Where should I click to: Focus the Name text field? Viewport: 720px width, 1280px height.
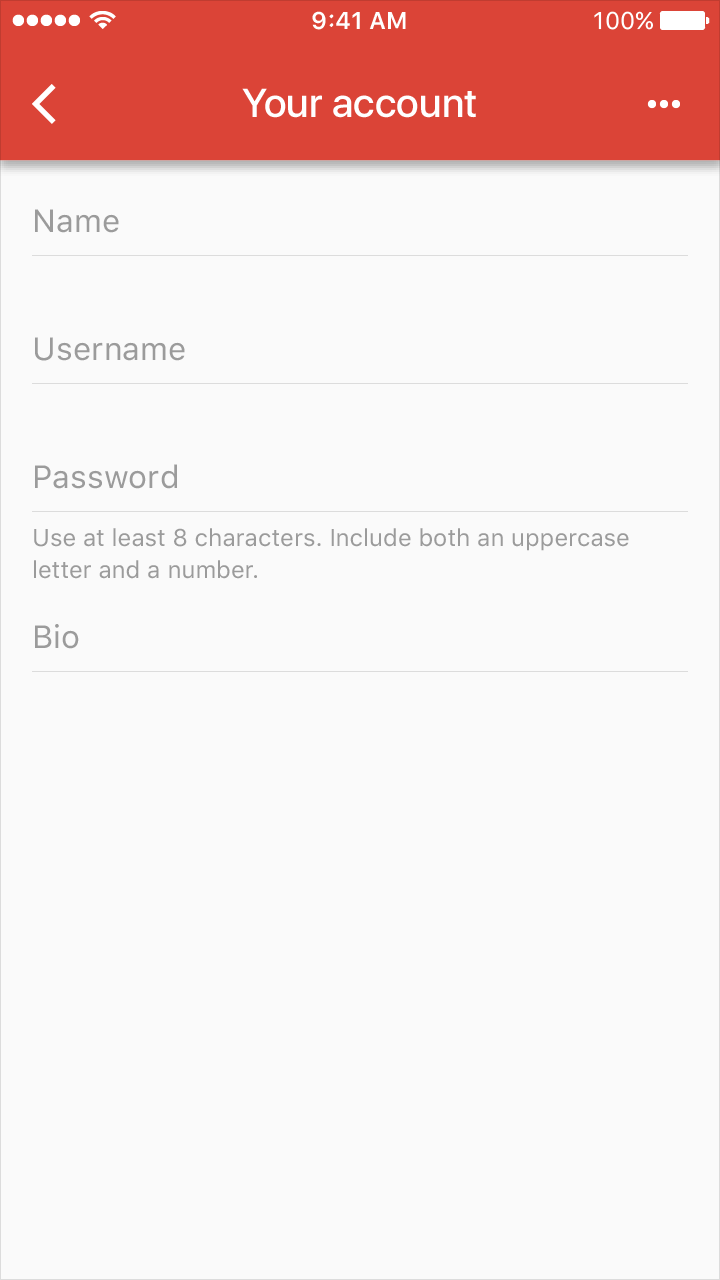point(360,222)
